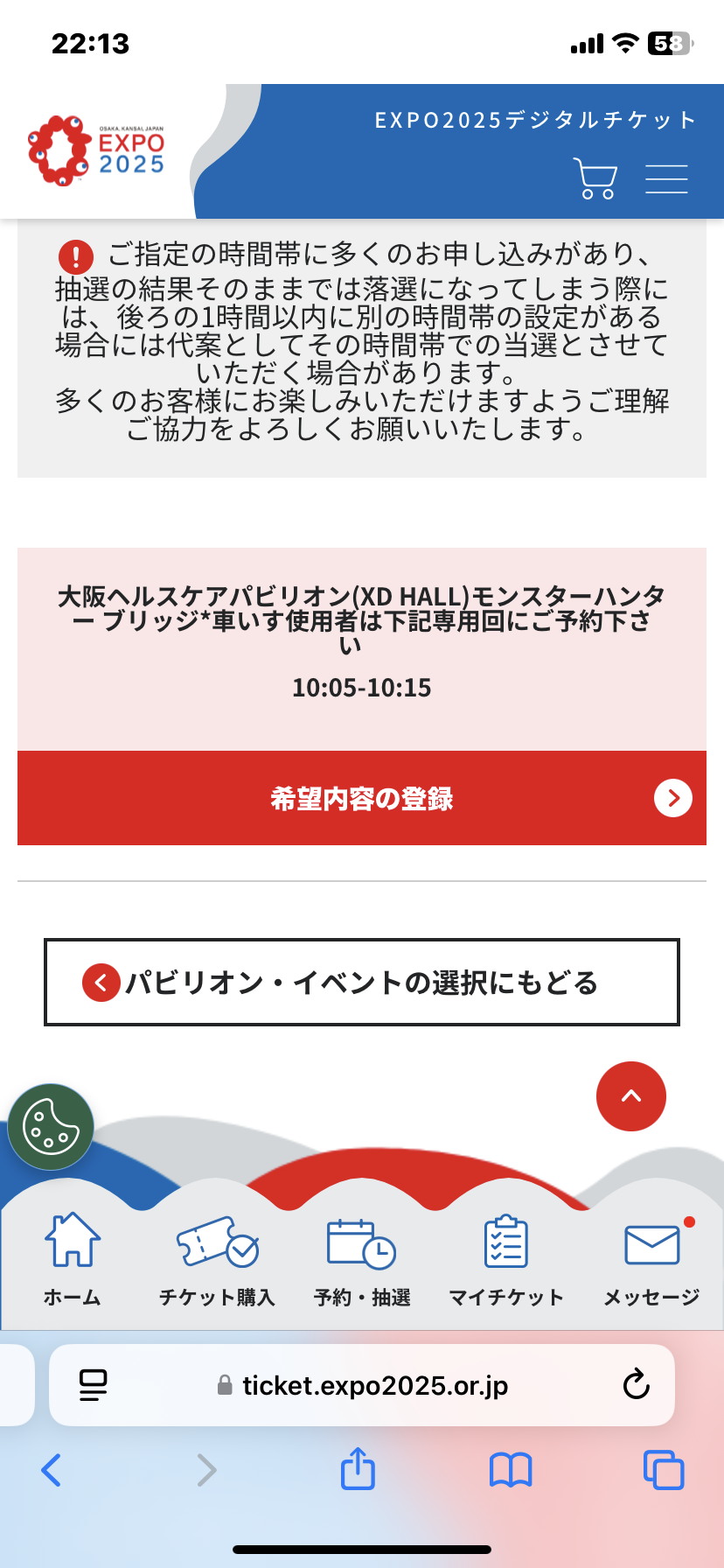The height and width of the screenshot is (1568, 724).
Task: Open the hamburger menu
Action: point(666,178)
